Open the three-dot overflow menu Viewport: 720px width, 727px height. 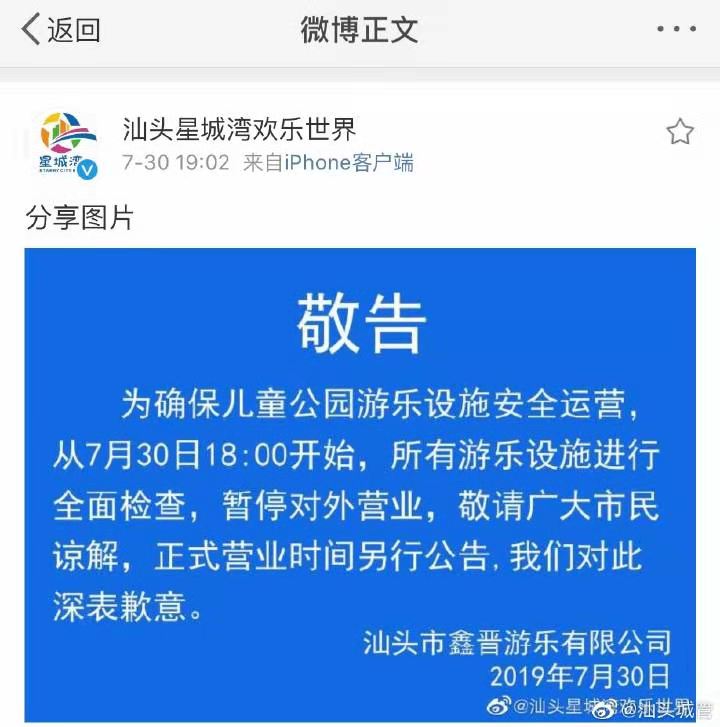click(677, 29)
